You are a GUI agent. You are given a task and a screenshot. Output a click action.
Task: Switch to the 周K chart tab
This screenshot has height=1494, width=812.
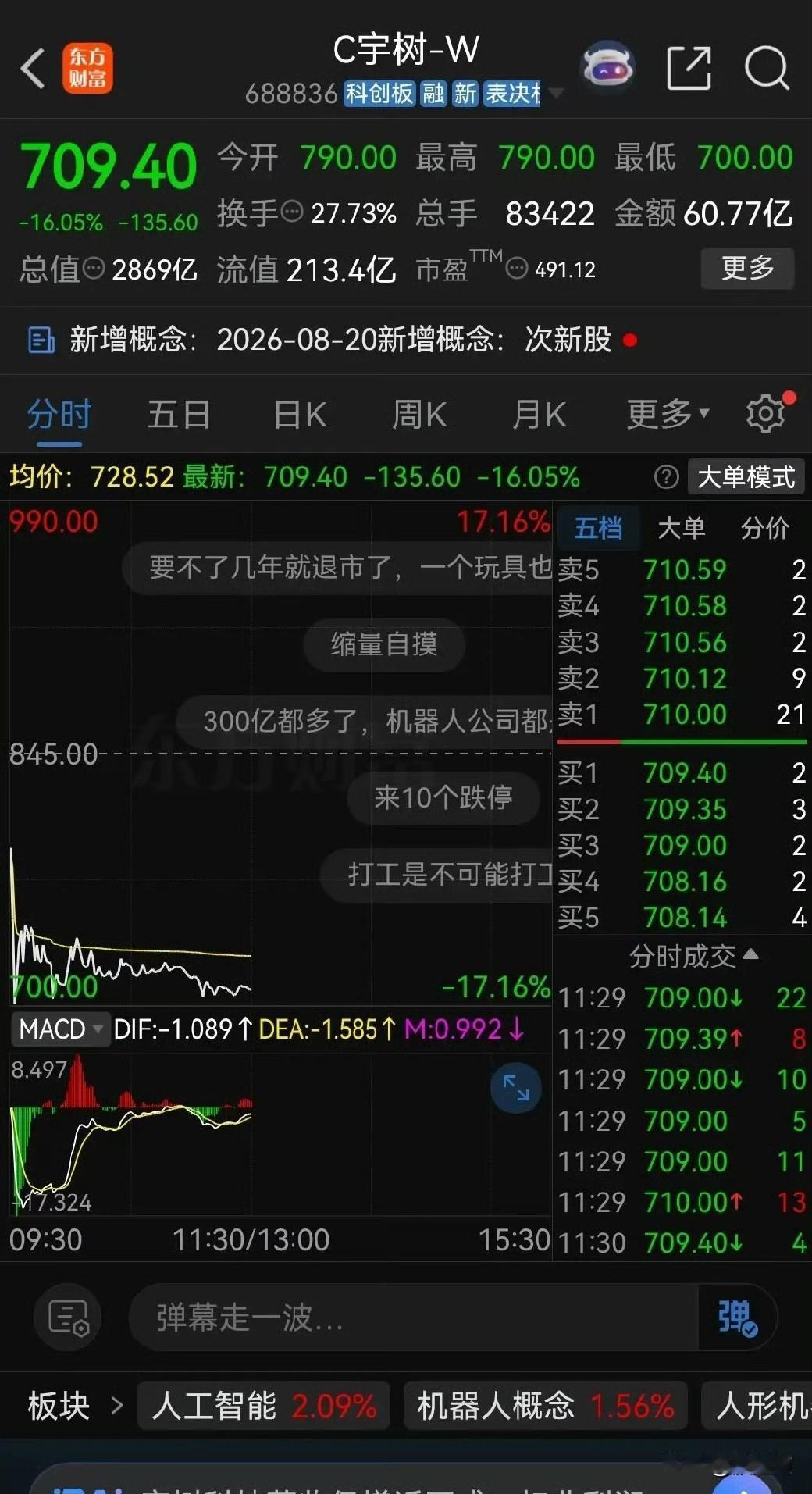coord(419,415)
